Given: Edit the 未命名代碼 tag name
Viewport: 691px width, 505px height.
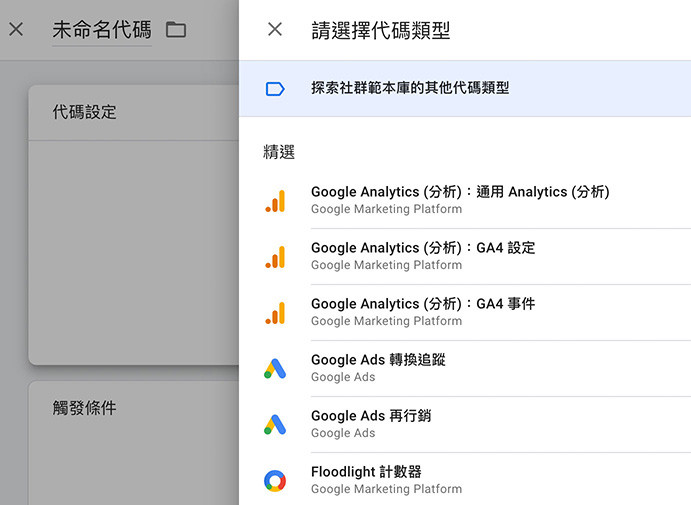Looking at the screenshot, I should pyautogui.click(x=101, y=30).
